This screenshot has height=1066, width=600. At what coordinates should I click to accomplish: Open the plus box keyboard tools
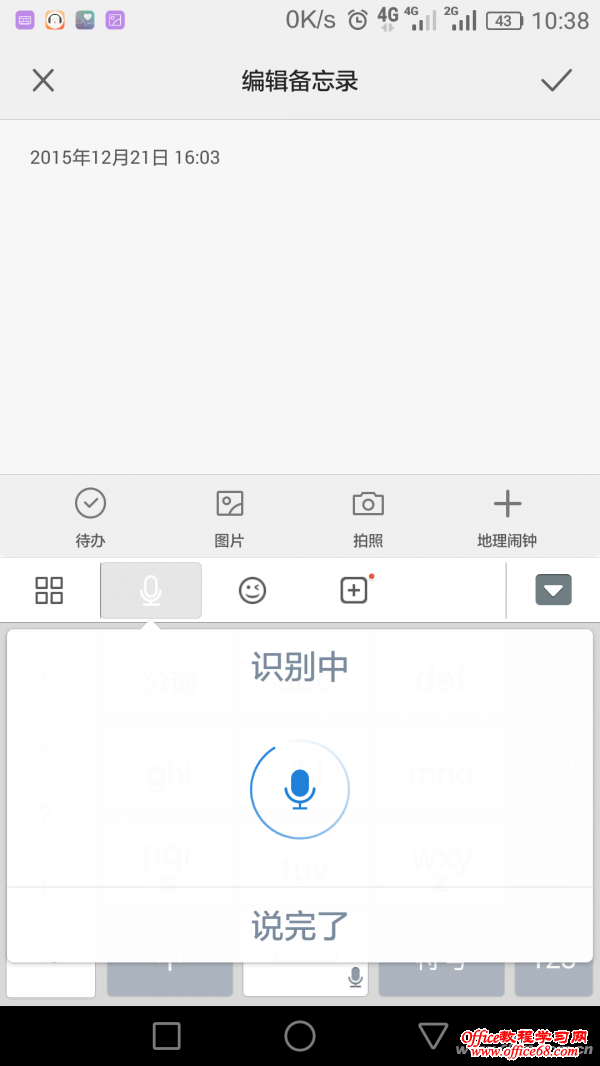354,590
